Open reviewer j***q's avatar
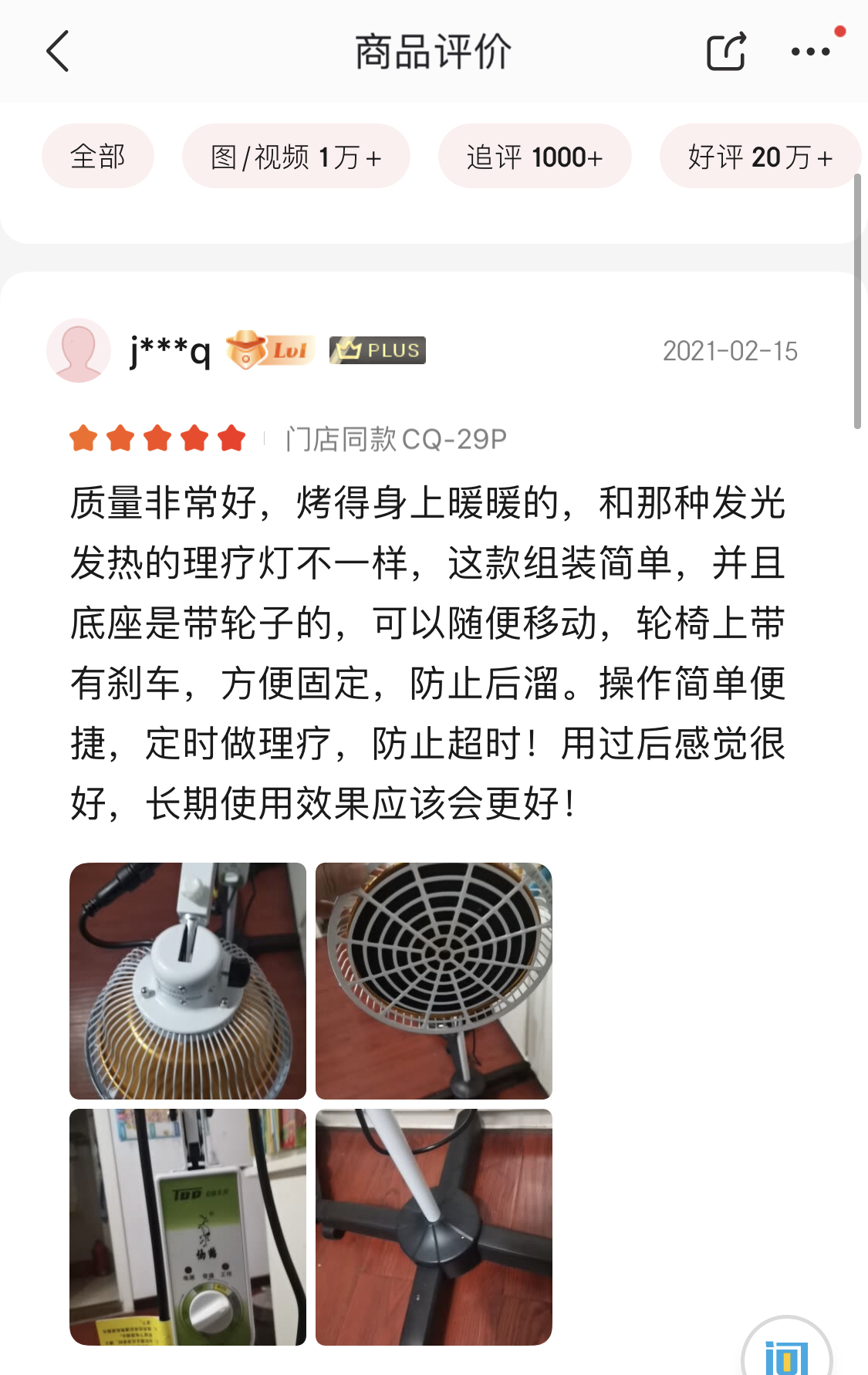868x1375 pixels. tap(79, 350)
